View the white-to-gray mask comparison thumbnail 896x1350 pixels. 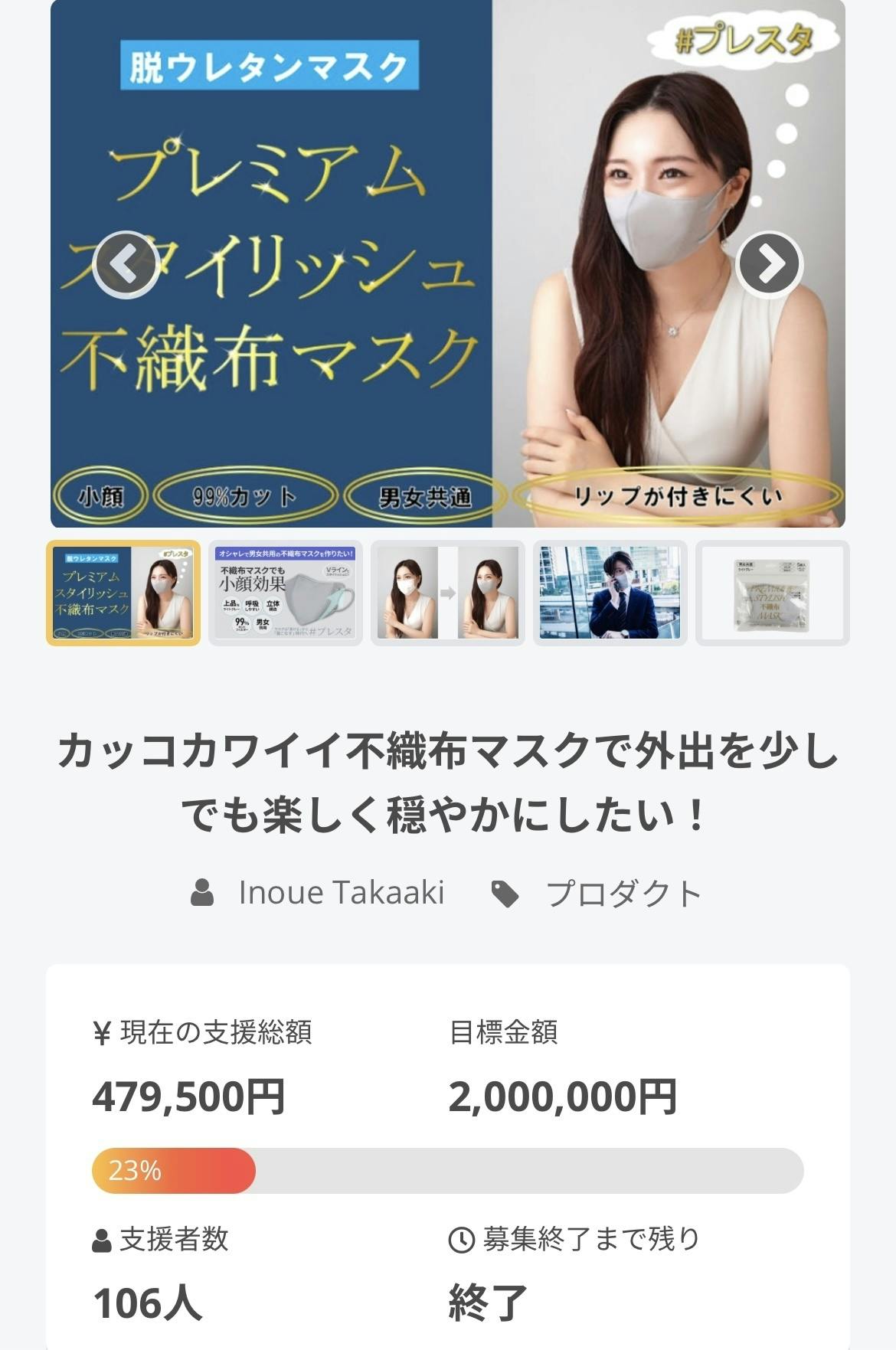tap(448, 593)
